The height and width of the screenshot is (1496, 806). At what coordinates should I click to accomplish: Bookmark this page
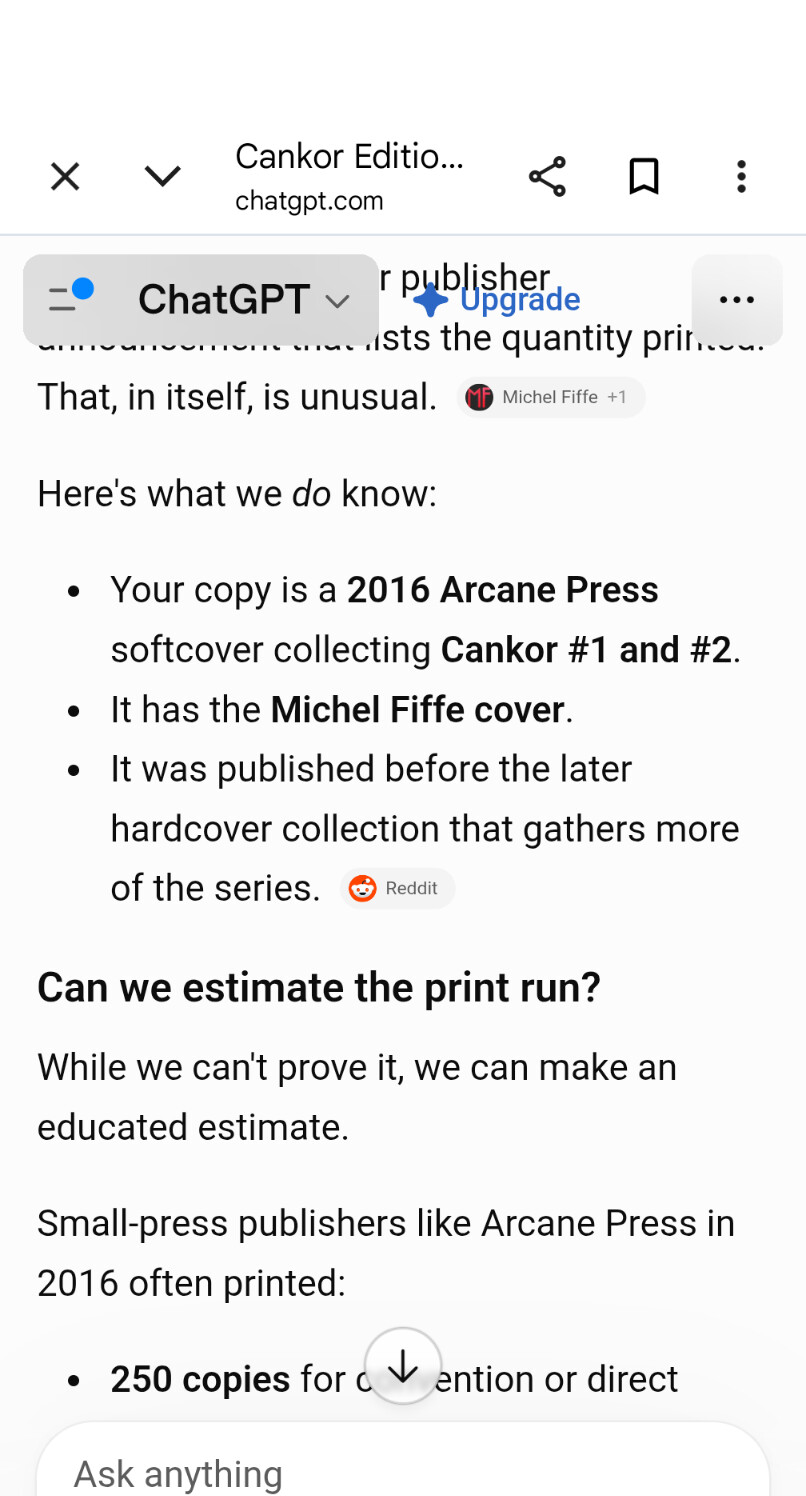click(x=644, y=177)
